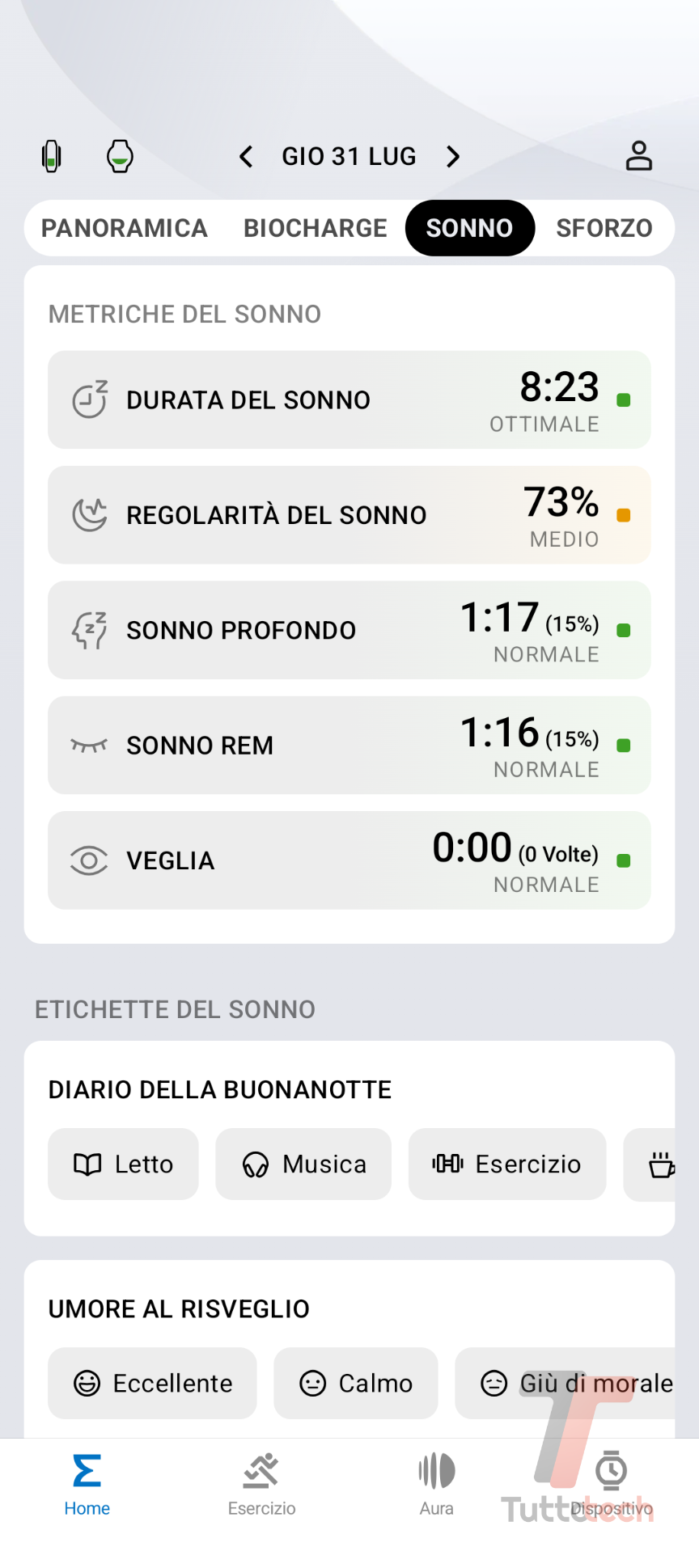The height and width of the screenshot is (1568, 699).
Task: View Sonno REM metric
Action: [349, 745]
